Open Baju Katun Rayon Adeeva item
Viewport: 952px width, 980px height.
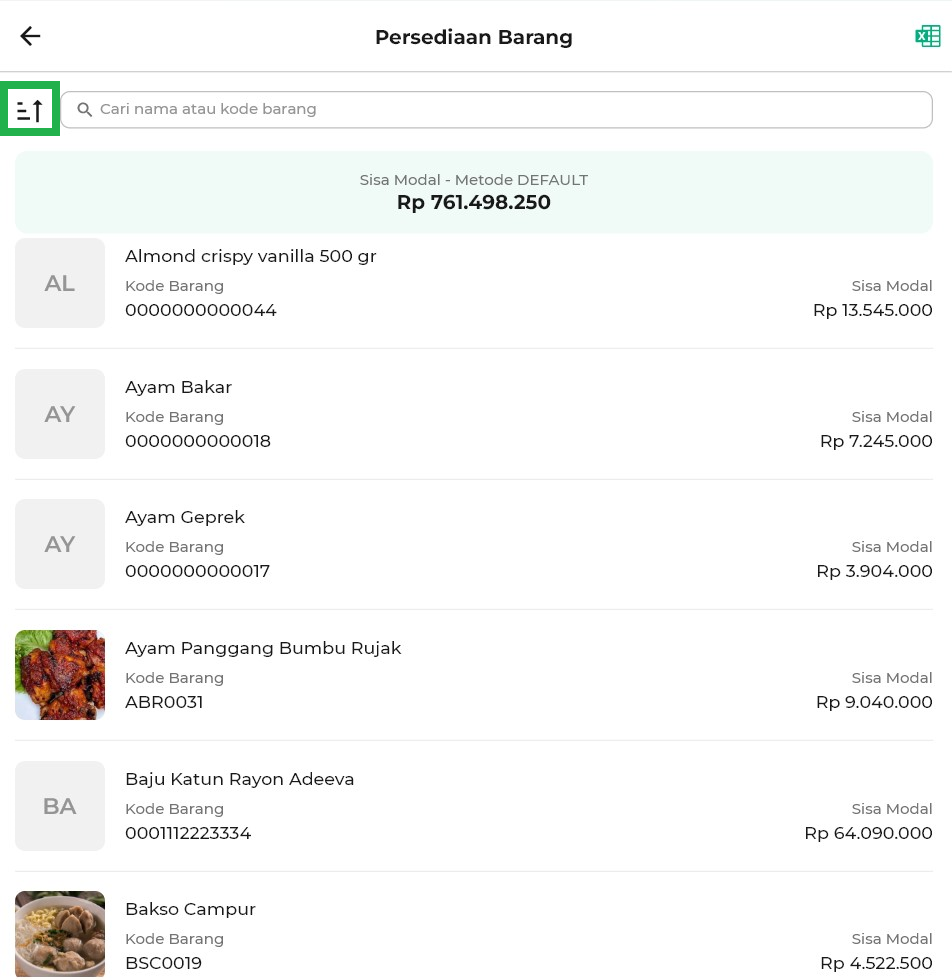pos(474,806)
